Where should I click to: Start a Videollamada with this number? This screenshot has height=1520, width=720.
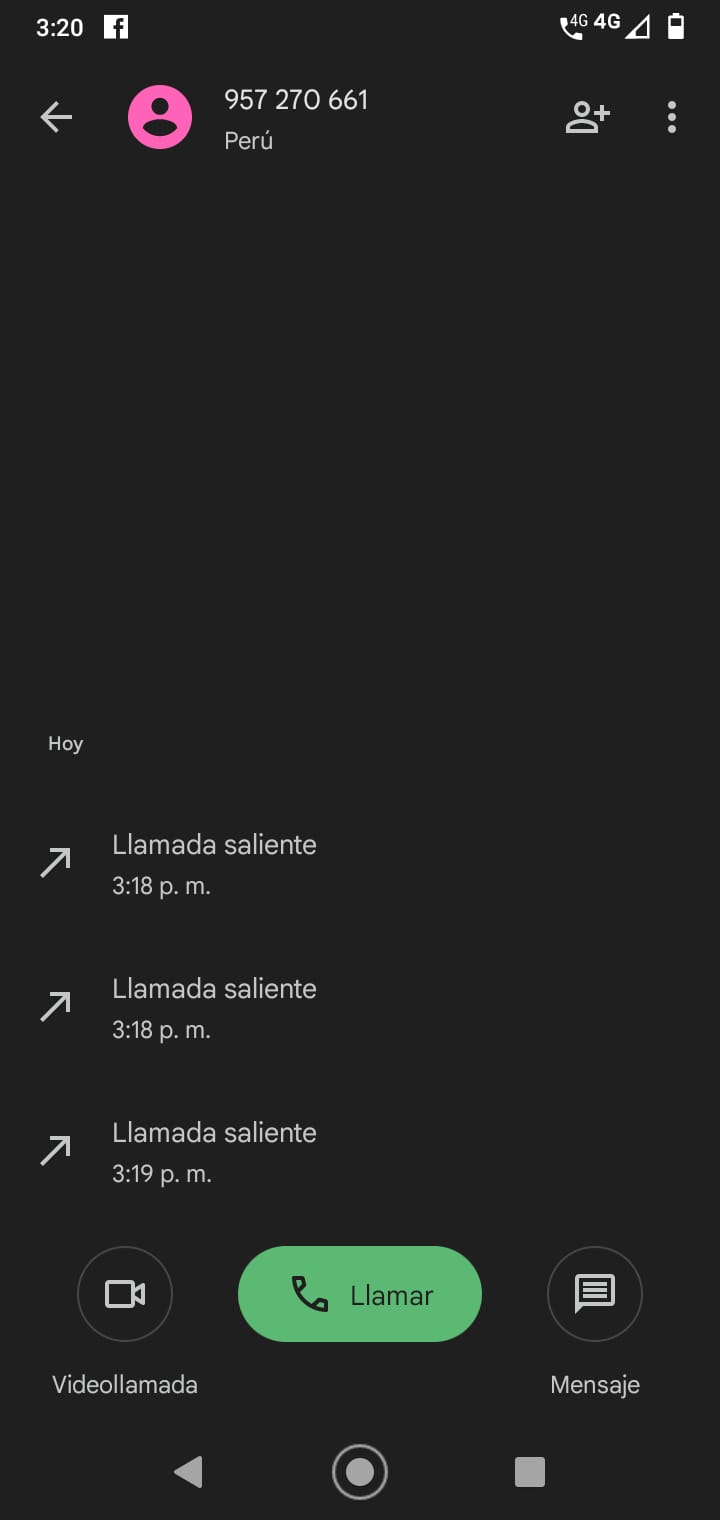(125, 1294)
